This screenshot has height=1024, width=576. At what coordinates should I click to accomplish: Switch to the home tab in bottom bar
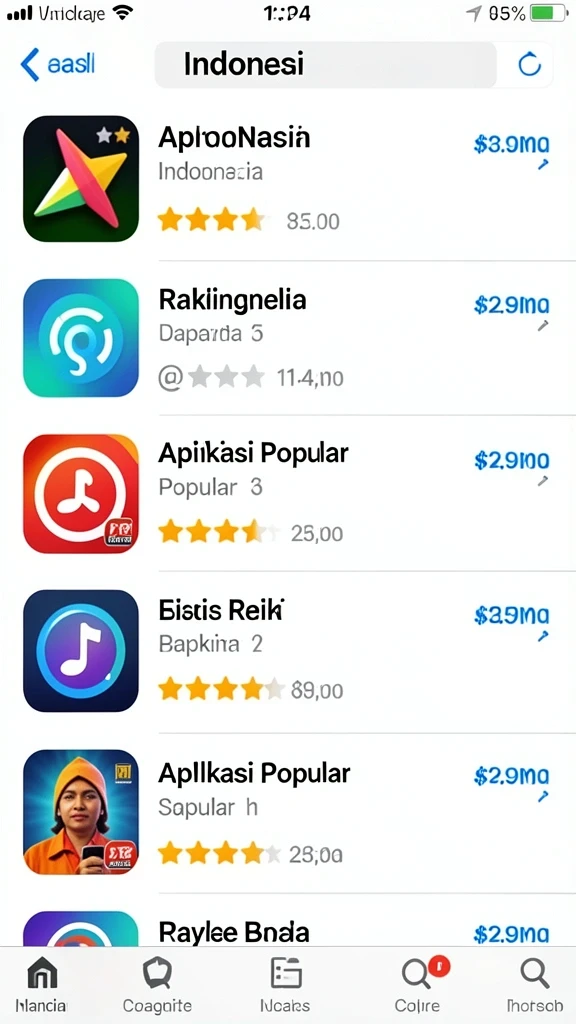[42, 985]
